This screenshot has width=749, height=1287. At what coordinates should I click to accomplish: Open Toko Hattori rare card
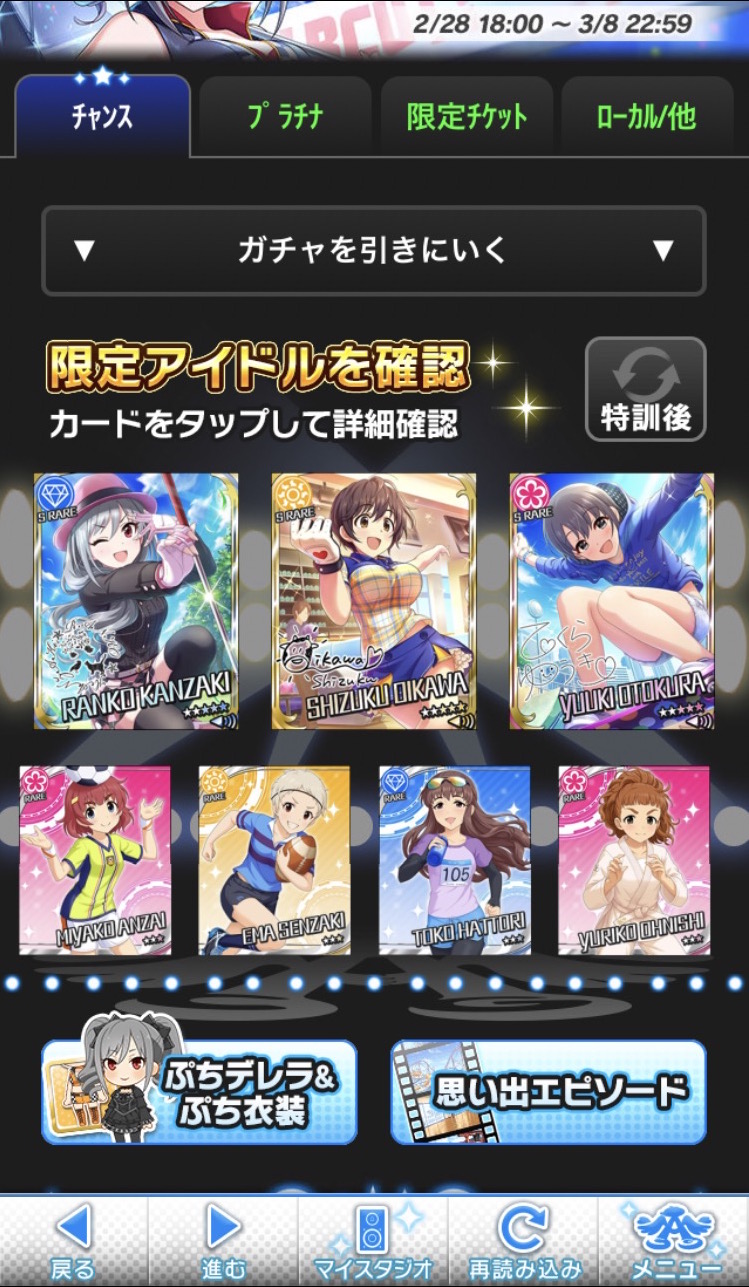(x=455, y=860)
